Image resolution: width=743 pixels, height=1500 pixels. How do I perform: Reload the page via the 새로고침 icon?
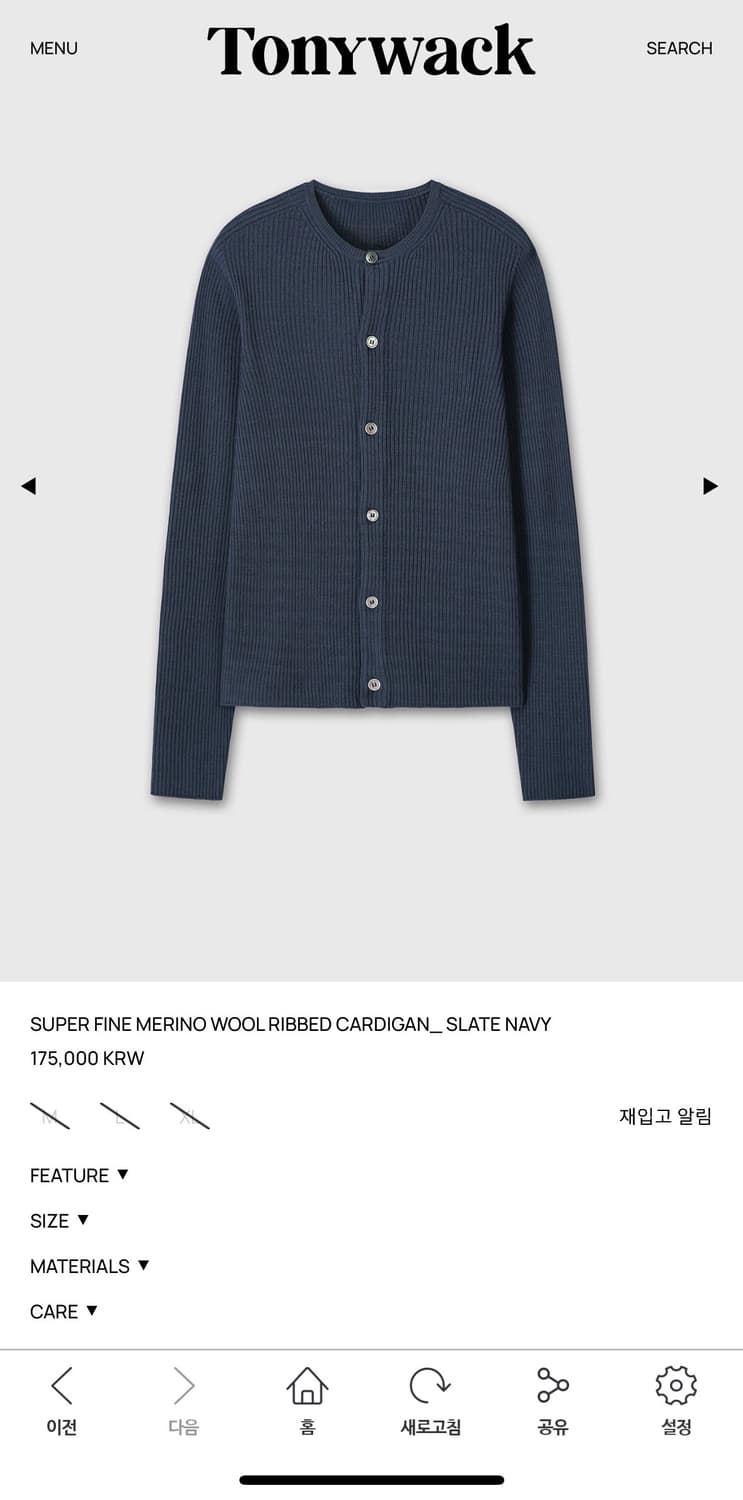(430, 1387)
